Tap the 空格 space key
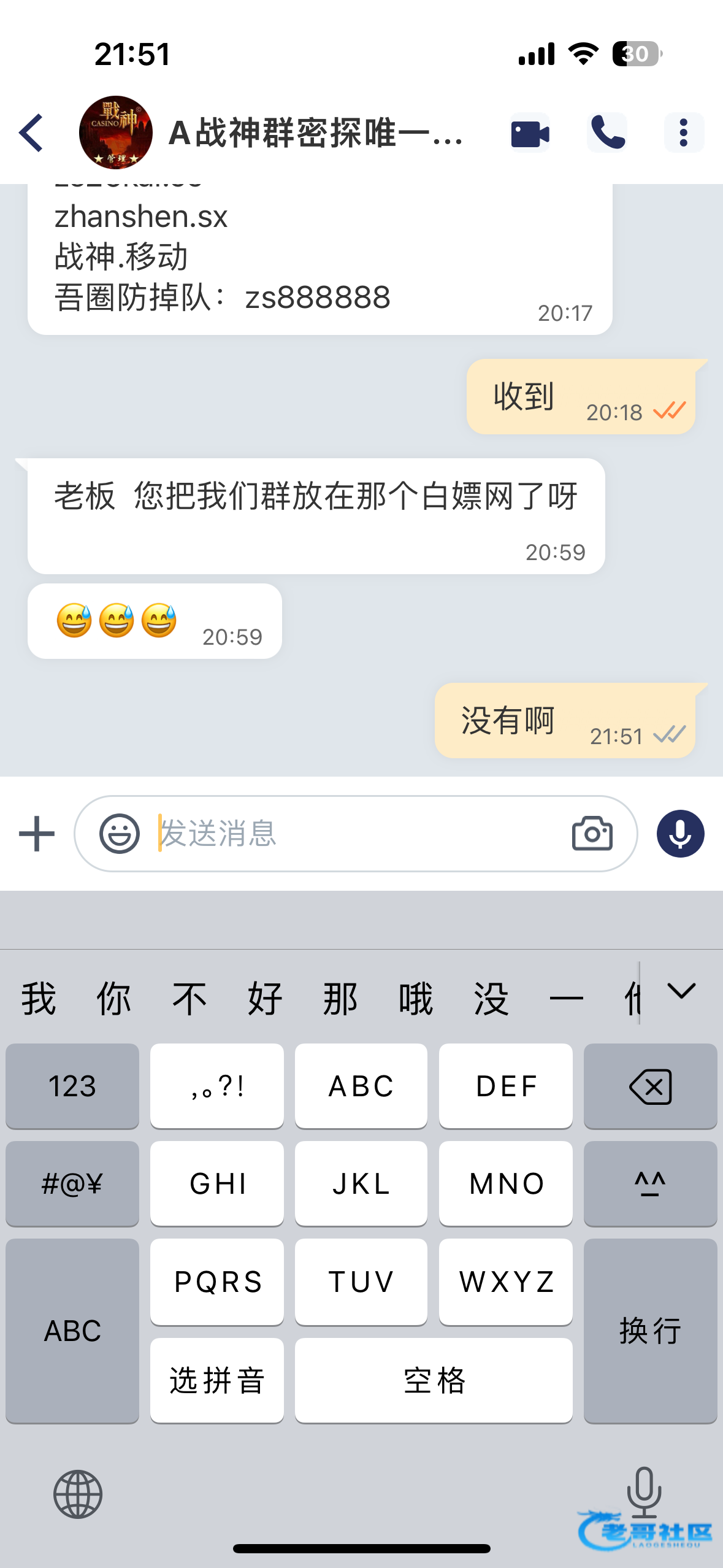The width and height of the screenshot is (723, 1568). click(x=434, y=1380)
